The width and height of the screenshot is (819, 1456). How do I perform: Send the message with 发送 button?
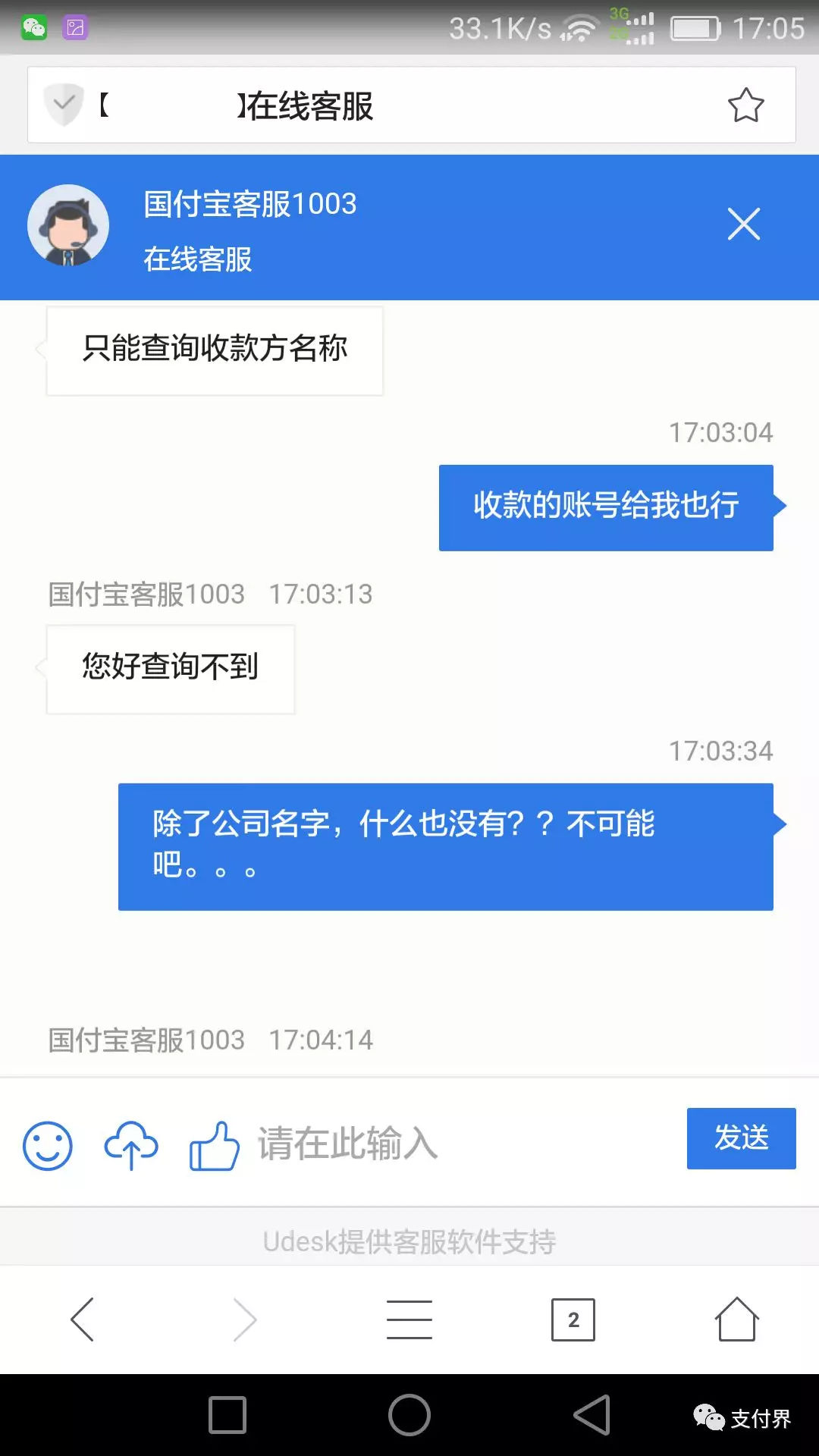741,1138
